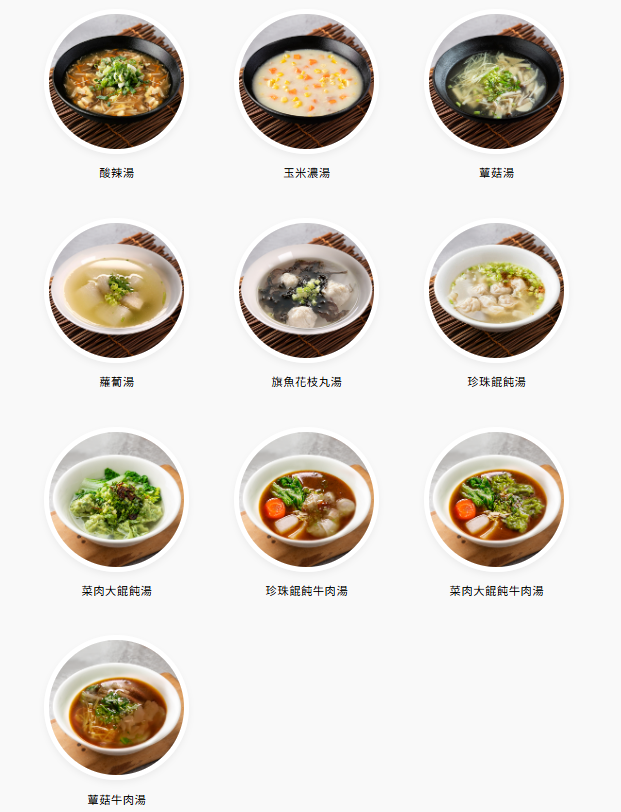The width and height of the screenshot is (621, 812).
Task: Tap the 蕈菇牛肉湯 soup tile
Action: click(116, 707)
